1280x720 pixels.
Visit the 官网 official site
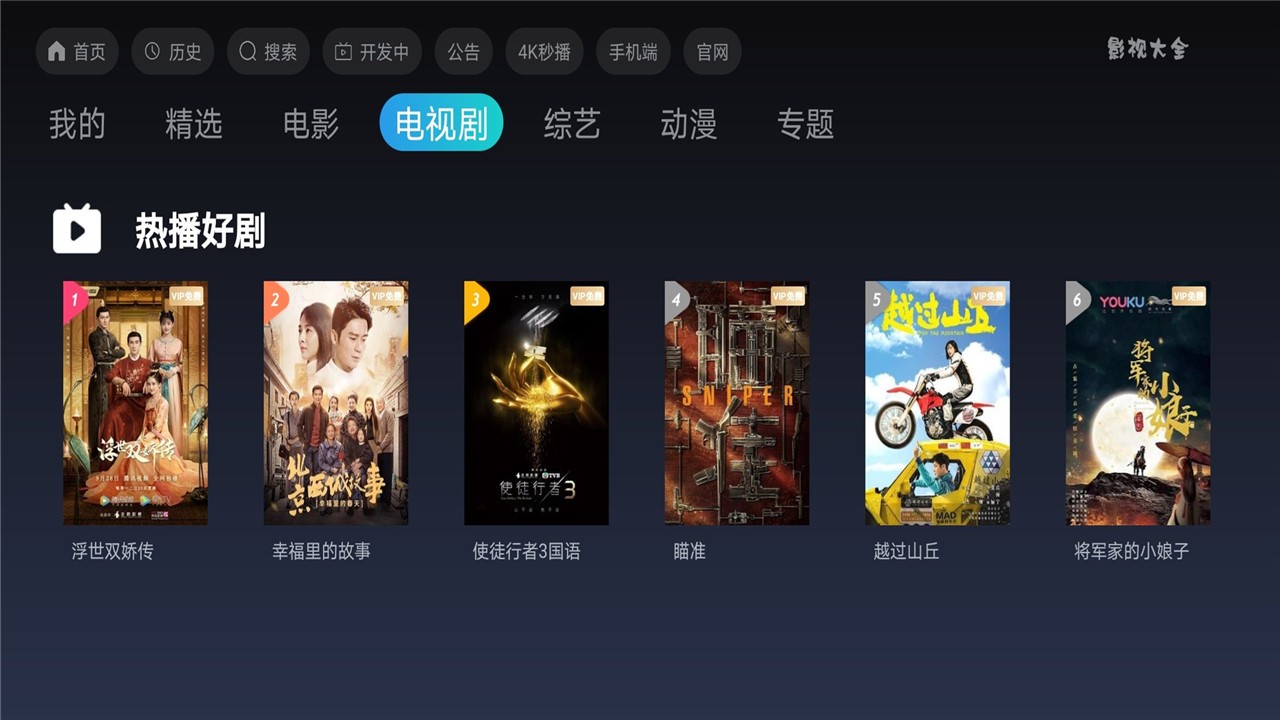click(712, 52)
